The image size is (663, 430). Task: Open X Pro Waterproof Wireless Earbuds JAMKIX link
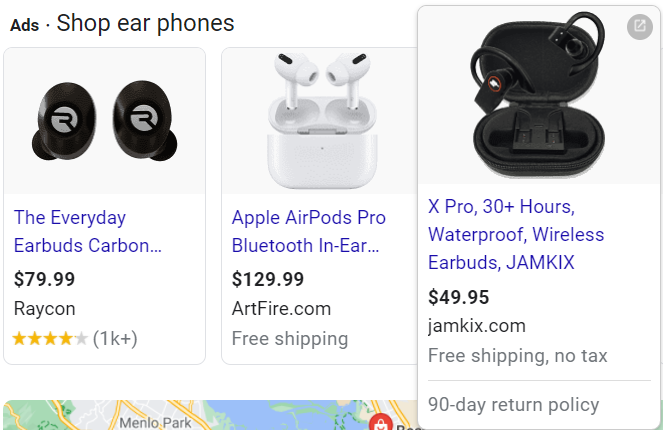pos(516,234)
